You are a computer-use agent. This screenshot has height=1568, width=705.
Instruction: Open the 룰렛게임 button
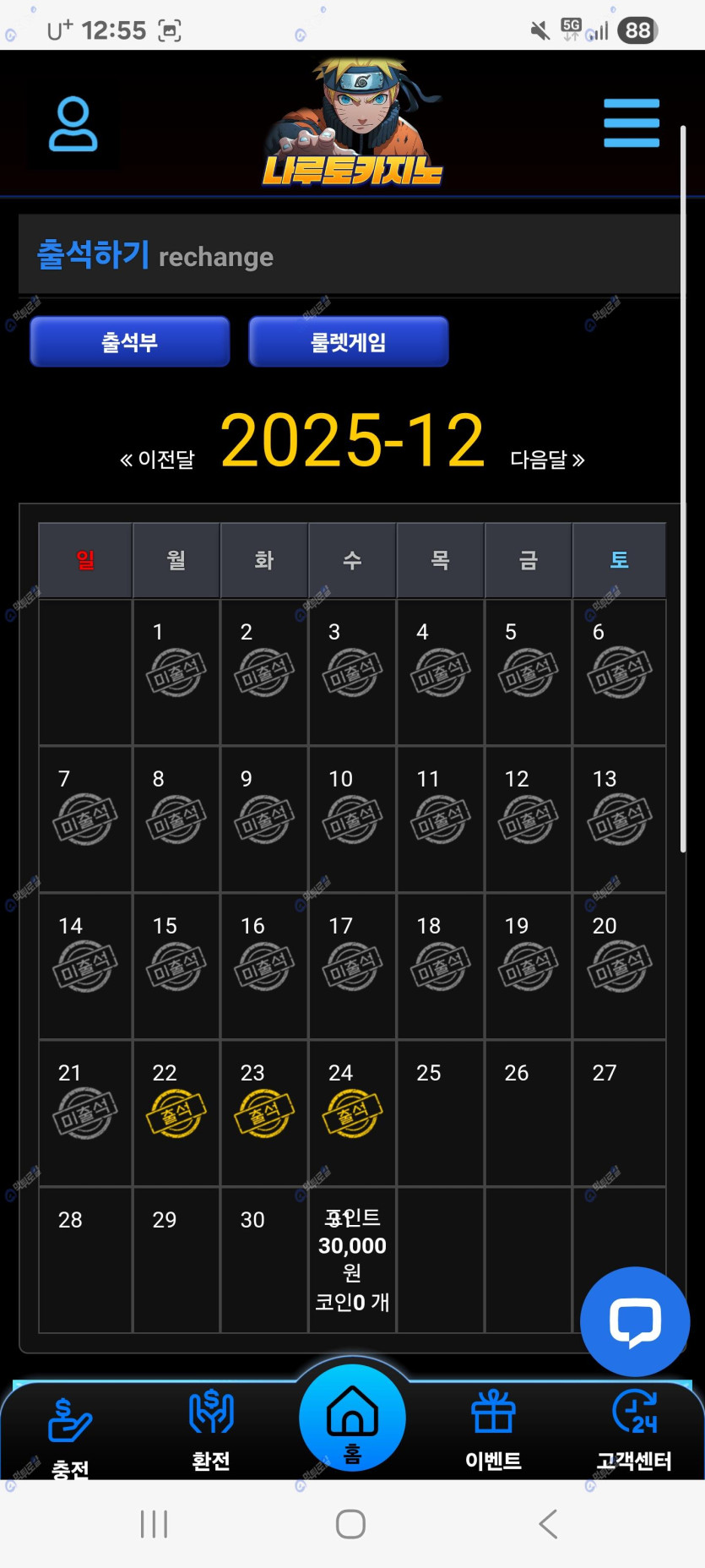pos(348,342)
